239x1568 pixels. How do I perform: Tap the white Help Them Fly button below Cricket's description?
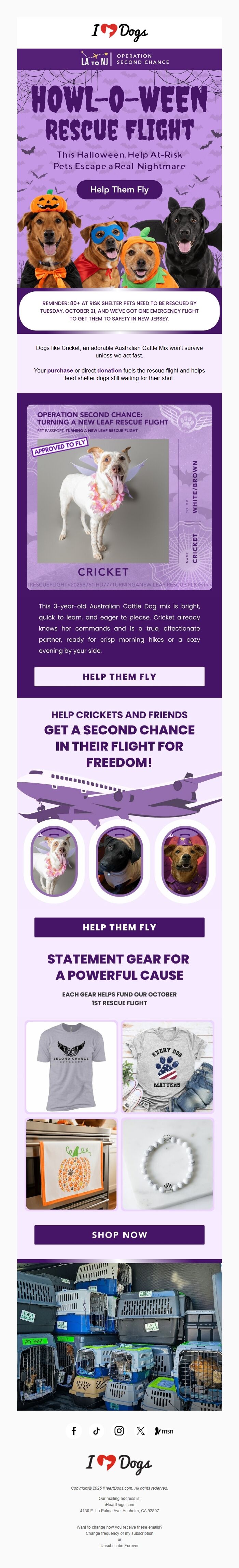[119, 676]
